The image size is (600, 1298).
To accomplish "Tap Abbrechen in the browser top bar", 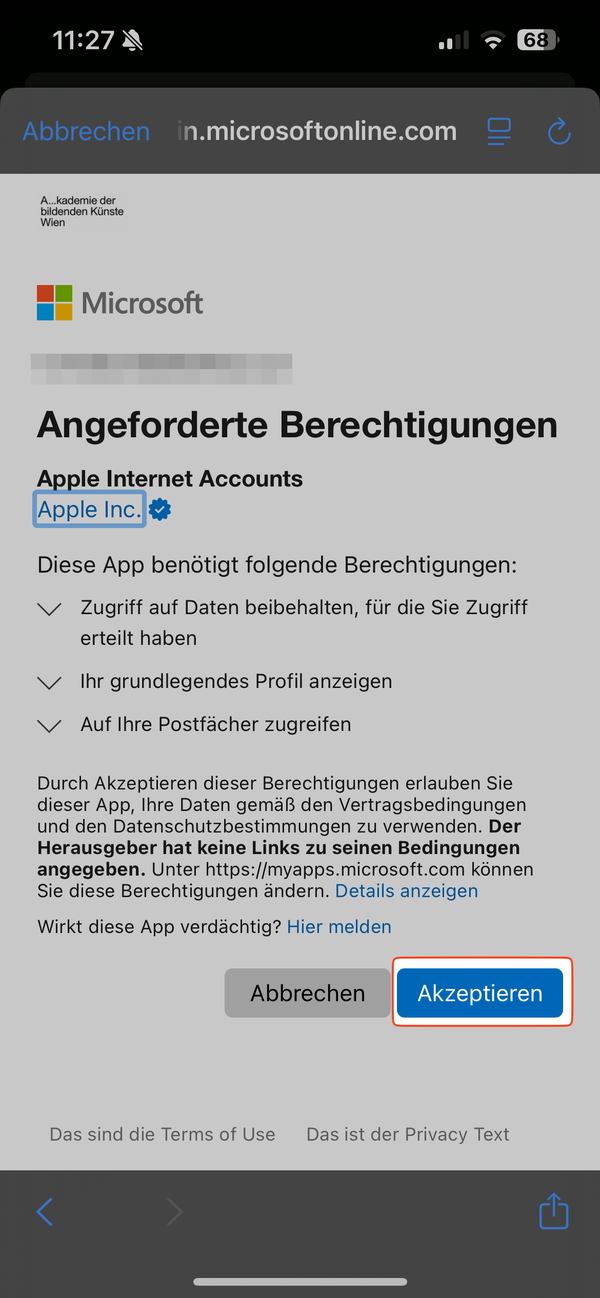I will pyautogui.click(x=86, y=131).
